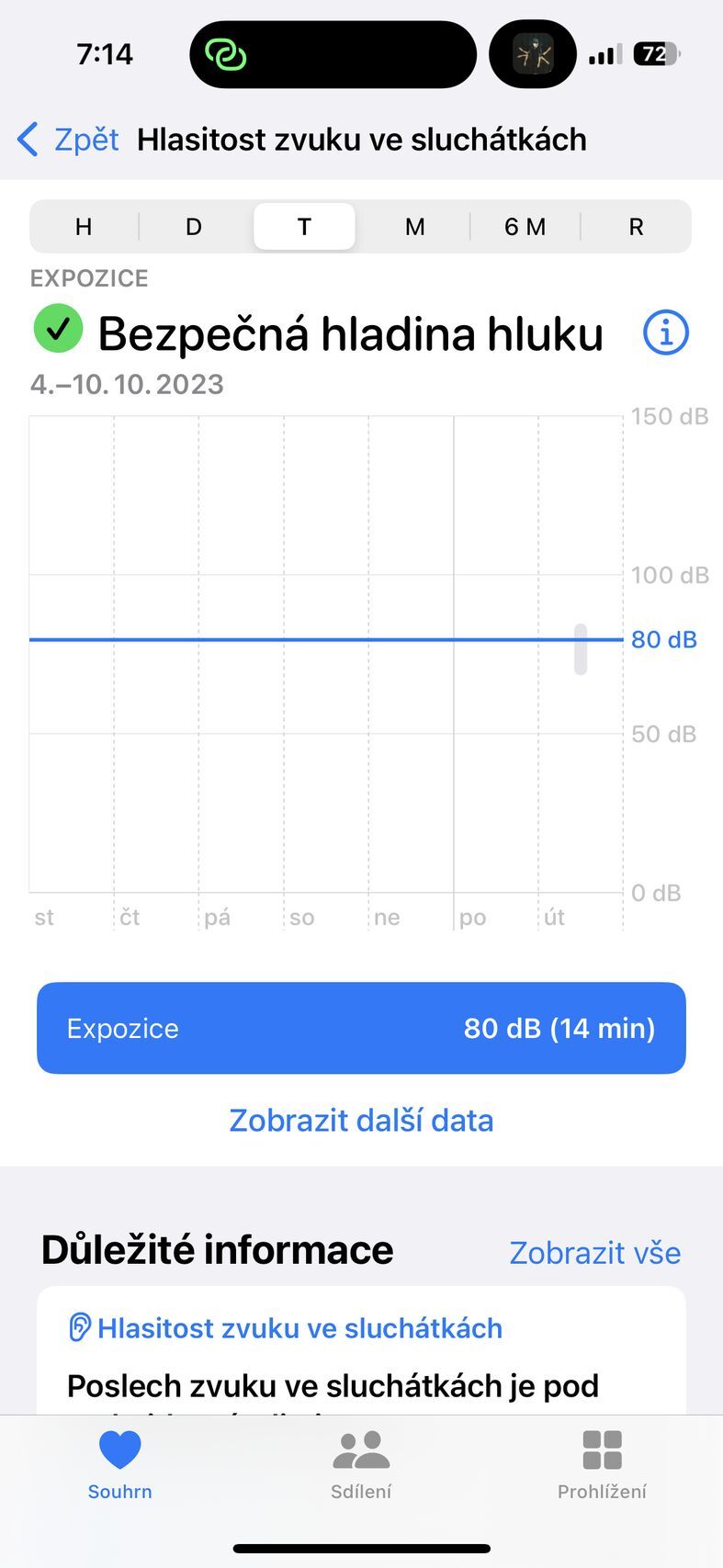Select the 6 M time range option

click(525, 226)
